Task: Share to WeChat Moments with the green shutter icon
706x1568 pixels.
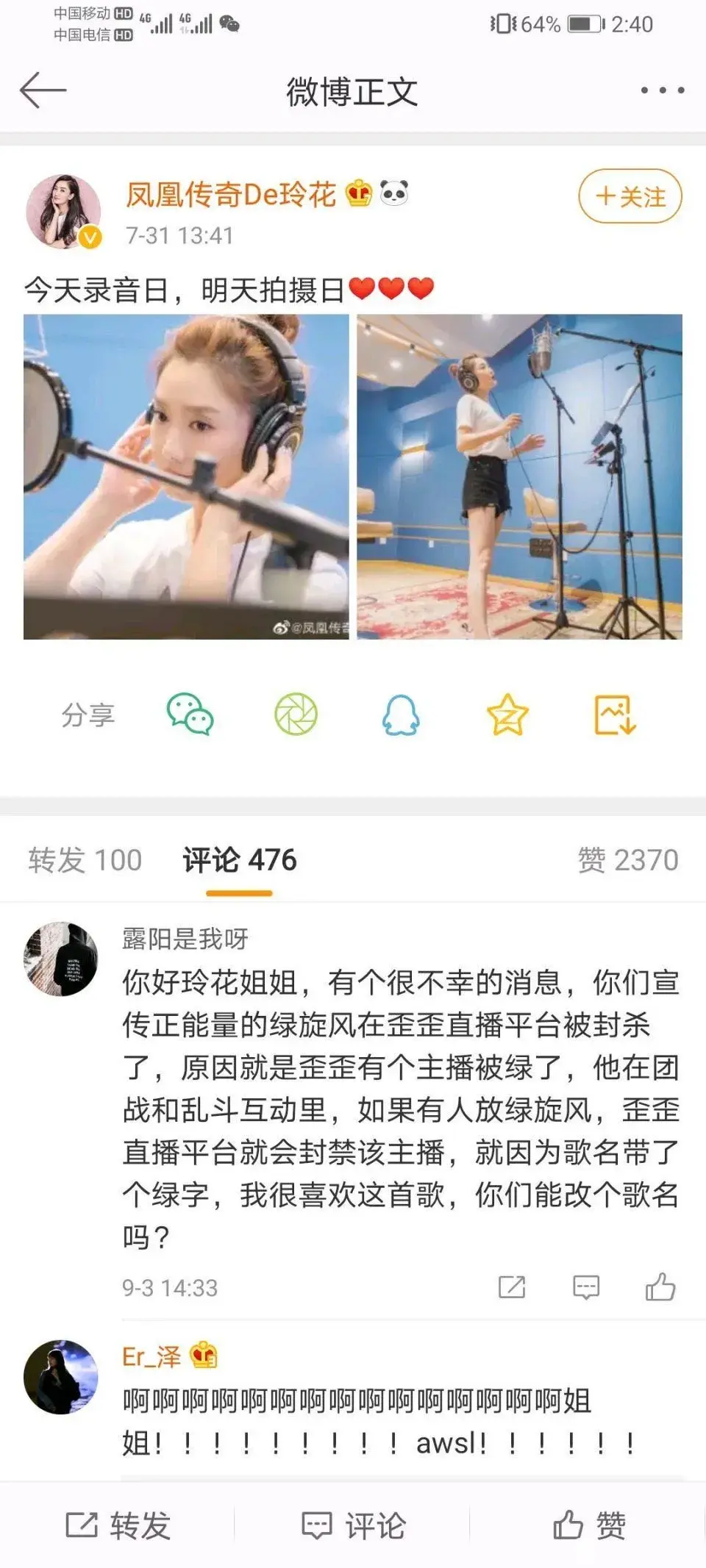Action: point(296,715)
